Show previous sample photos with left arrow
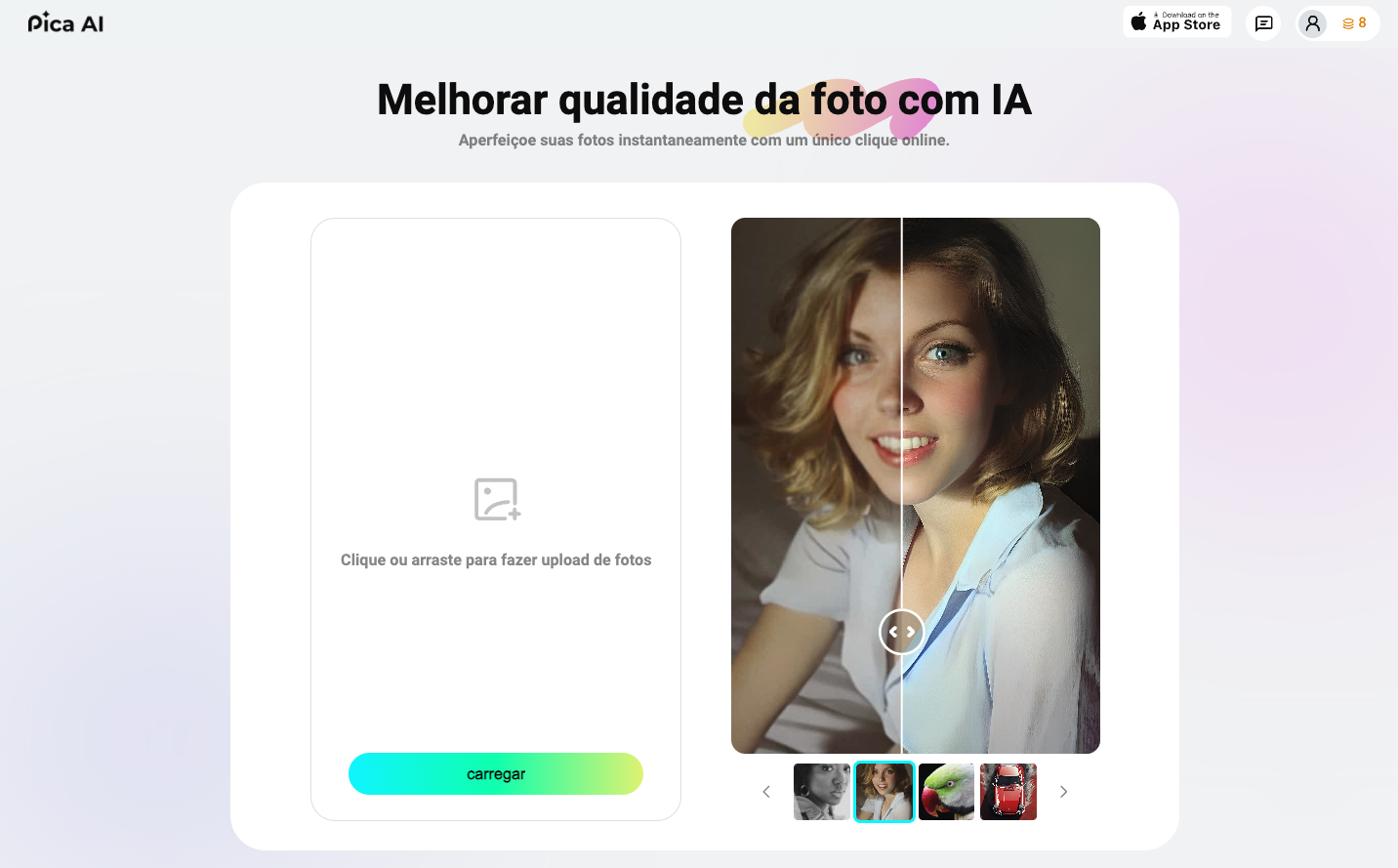 tap(766, 792)
